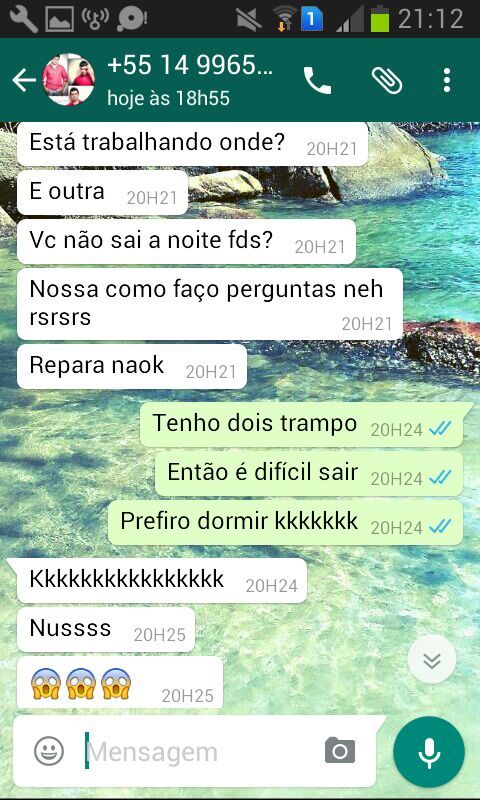Open the camera to send a photo
The width and height of the screenshot is (480, 800).
coord(340,750)
